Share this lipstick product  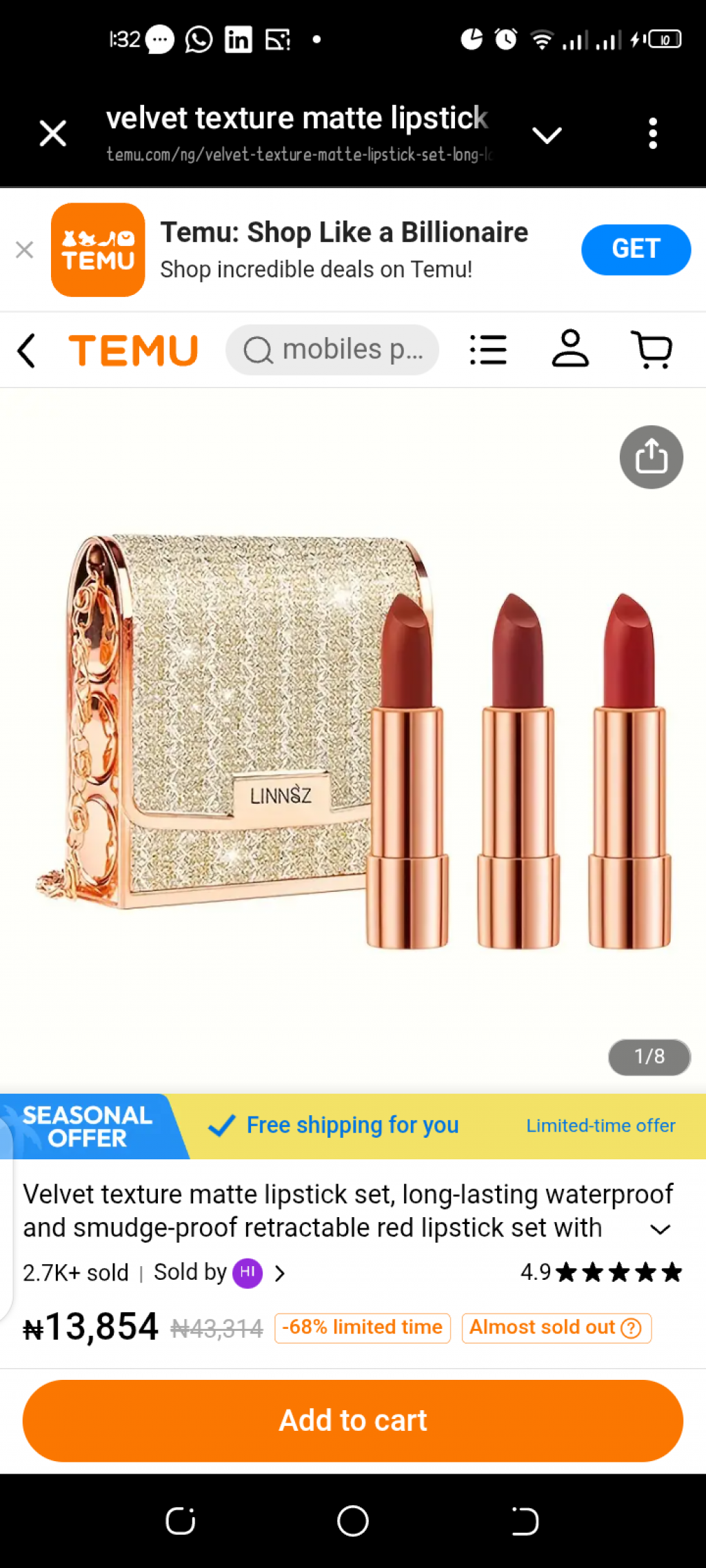tap(651, 457)
